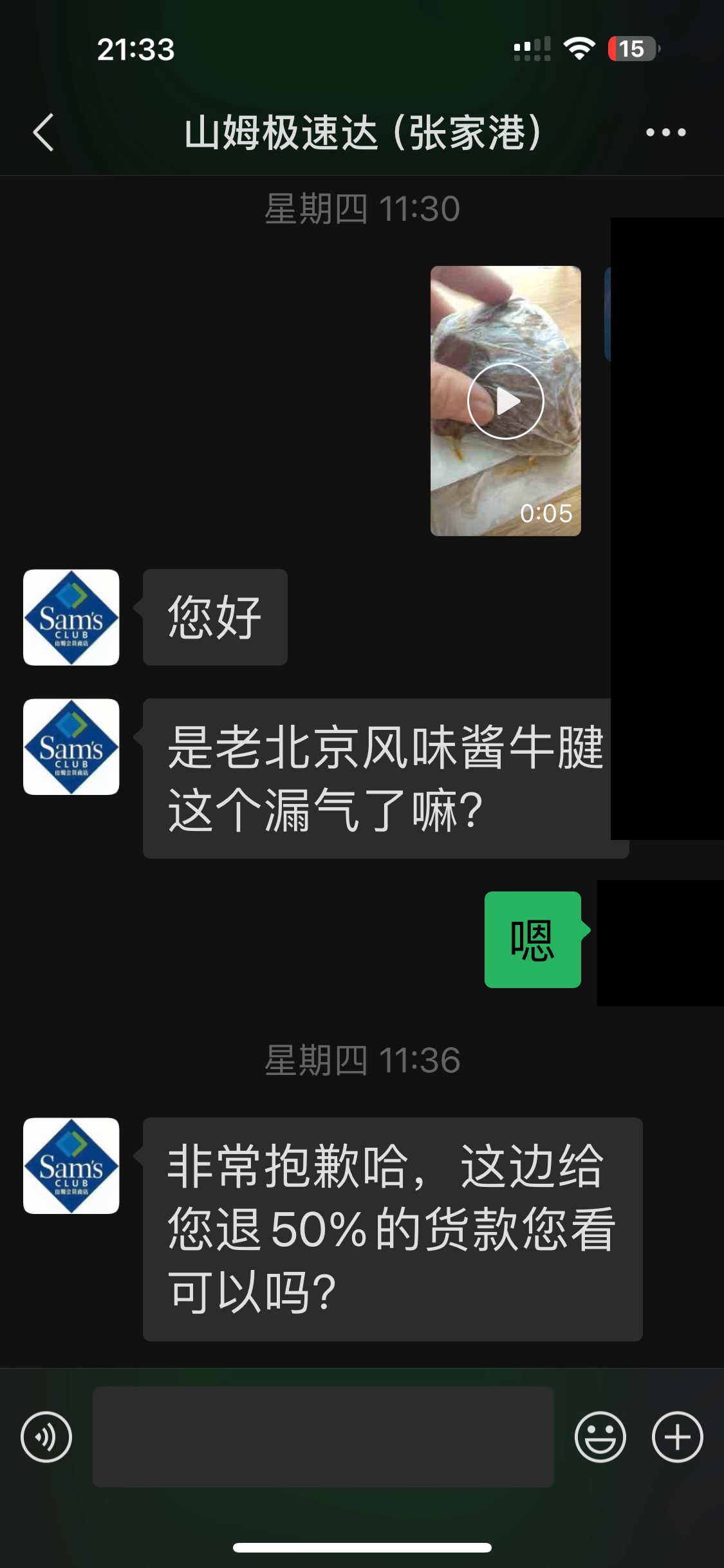Open the plus attachments menu
The height and width of the screenshot is (1568, 724).
point(677,1437)
